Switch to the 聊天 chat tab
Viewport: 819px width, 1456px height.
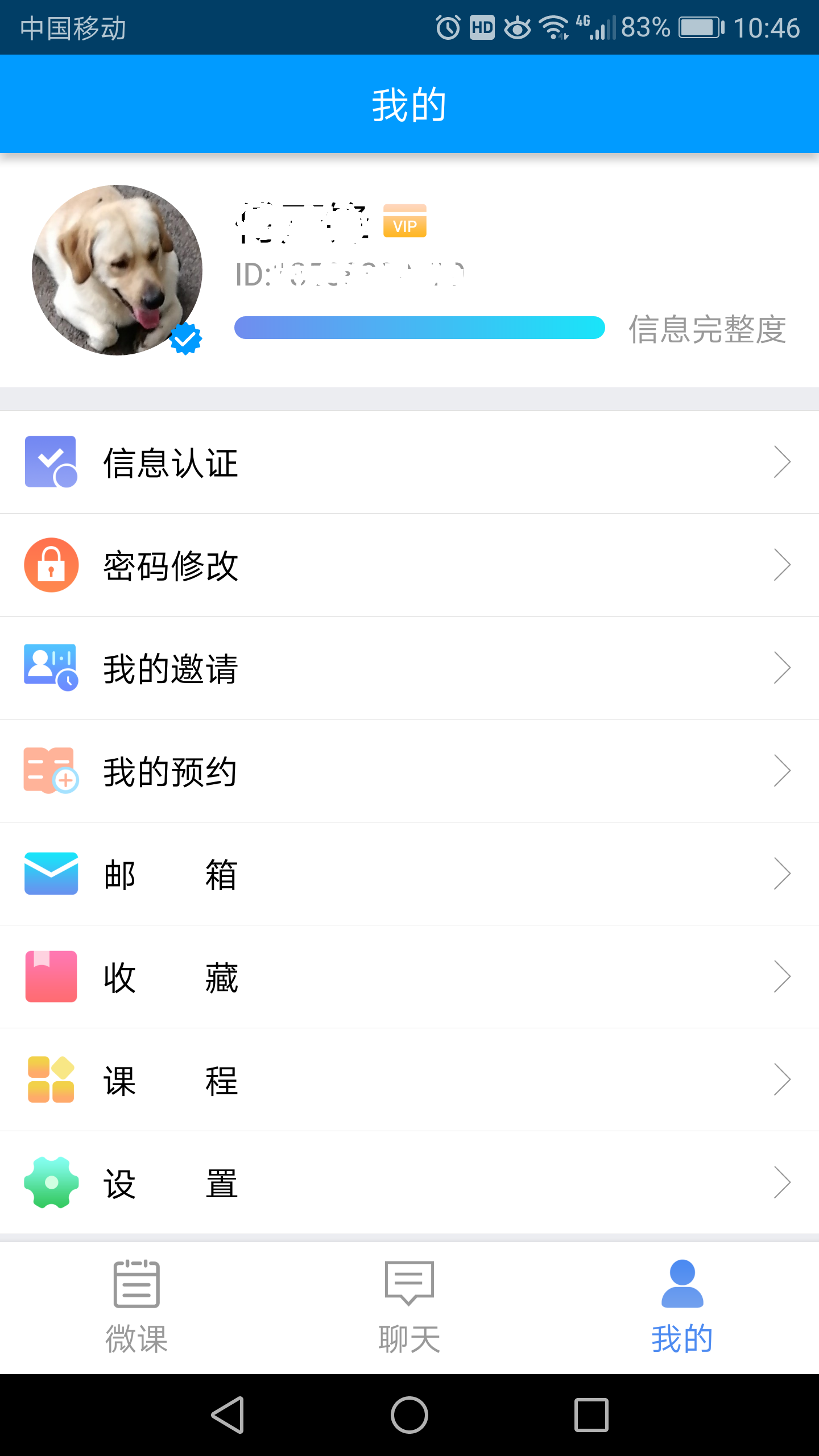(x=409, y=1306)
